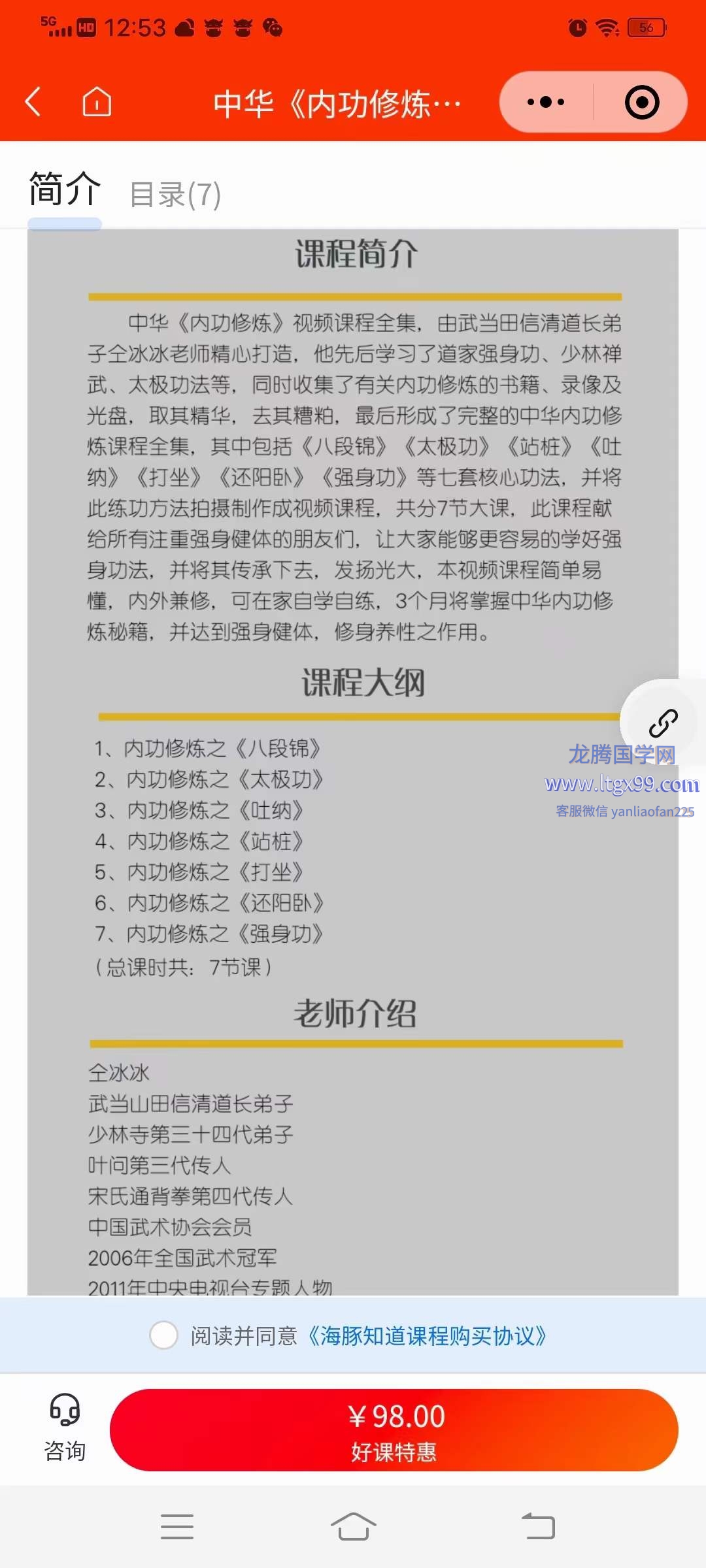This screenshot has height=1568, width=706.
Task: Open 《海豚知道课程购买协议》 link
Action: coord(426,1335)
